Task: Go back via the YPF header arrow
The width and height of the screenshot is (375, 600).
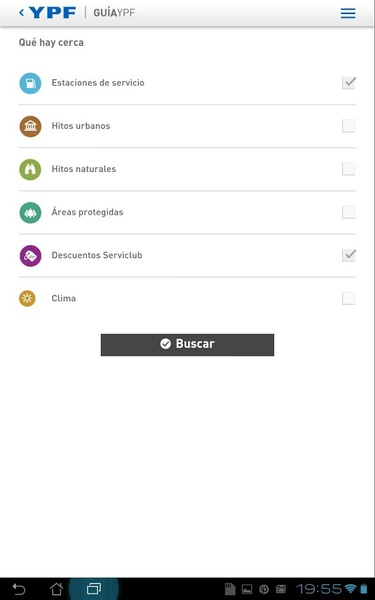Action: pyautogui.click(x=22, y=13)
